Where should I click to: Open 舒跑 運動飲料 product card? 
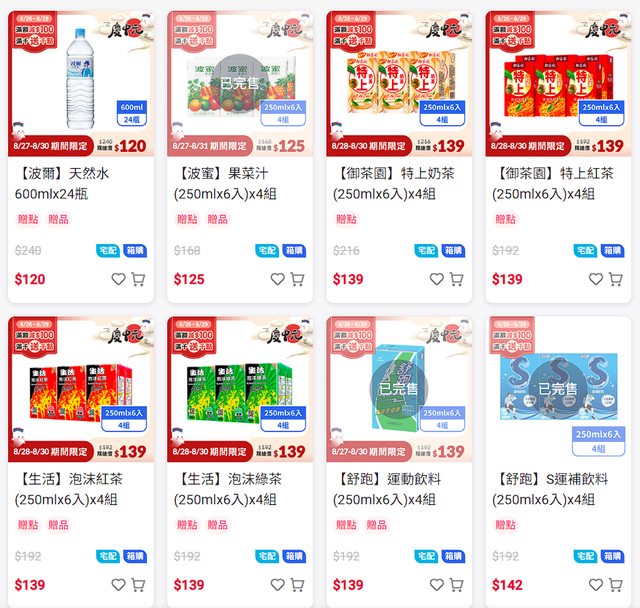click(x=398, y=489)
